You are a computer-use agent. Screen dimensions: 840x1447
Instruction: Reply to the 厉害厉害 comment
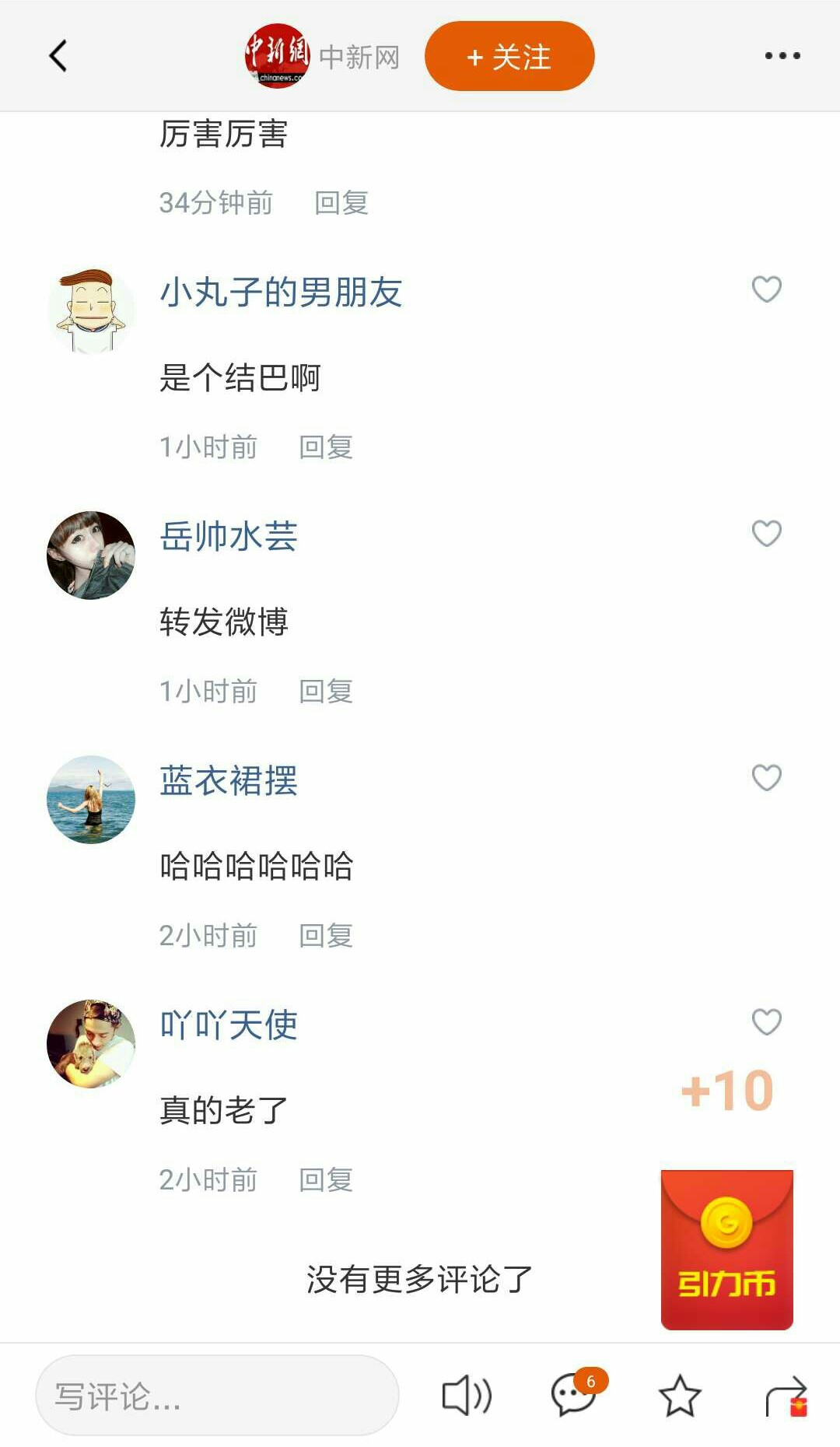click(341, 203)
